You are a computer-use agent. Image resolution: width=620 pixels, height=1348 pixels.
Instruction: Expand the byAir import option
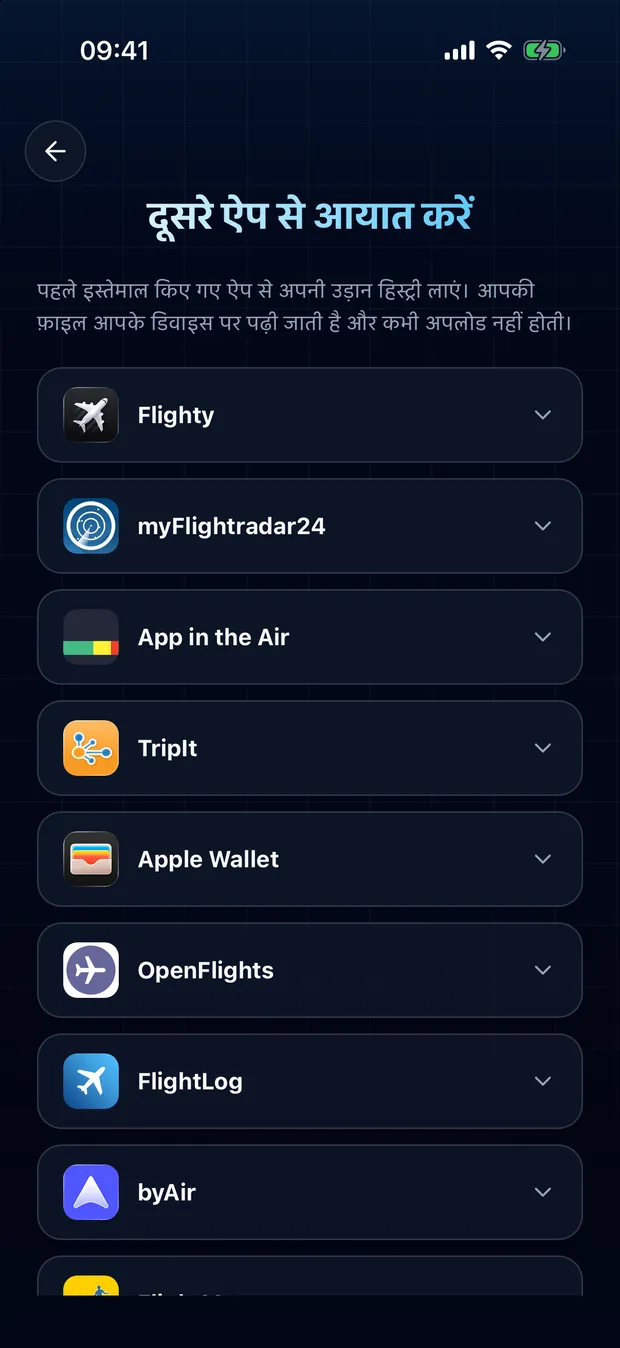click(310, 1192)
